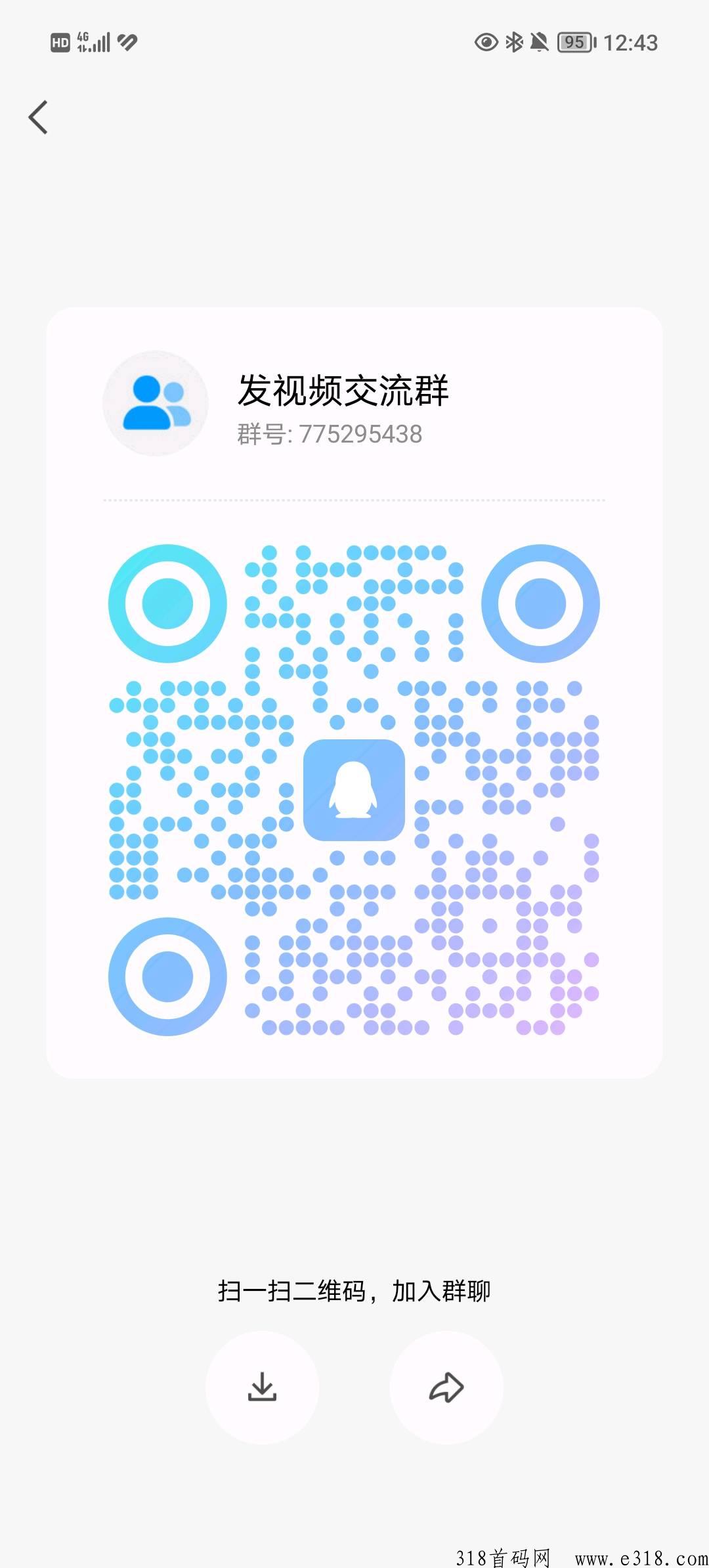Share the group QR code

[x=446, y=1387]
